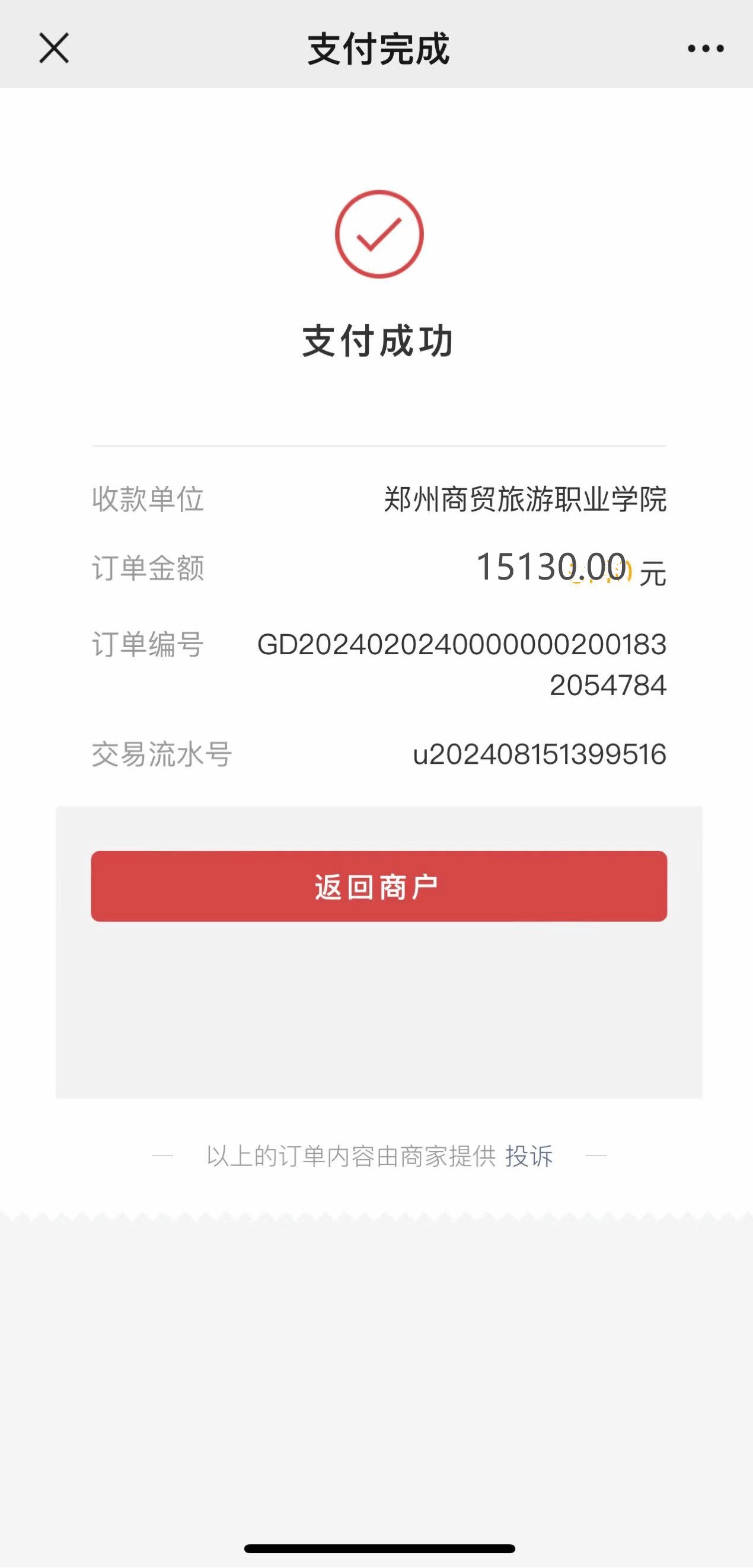Tap the 返回商户 button

click(x=378, y=886)
